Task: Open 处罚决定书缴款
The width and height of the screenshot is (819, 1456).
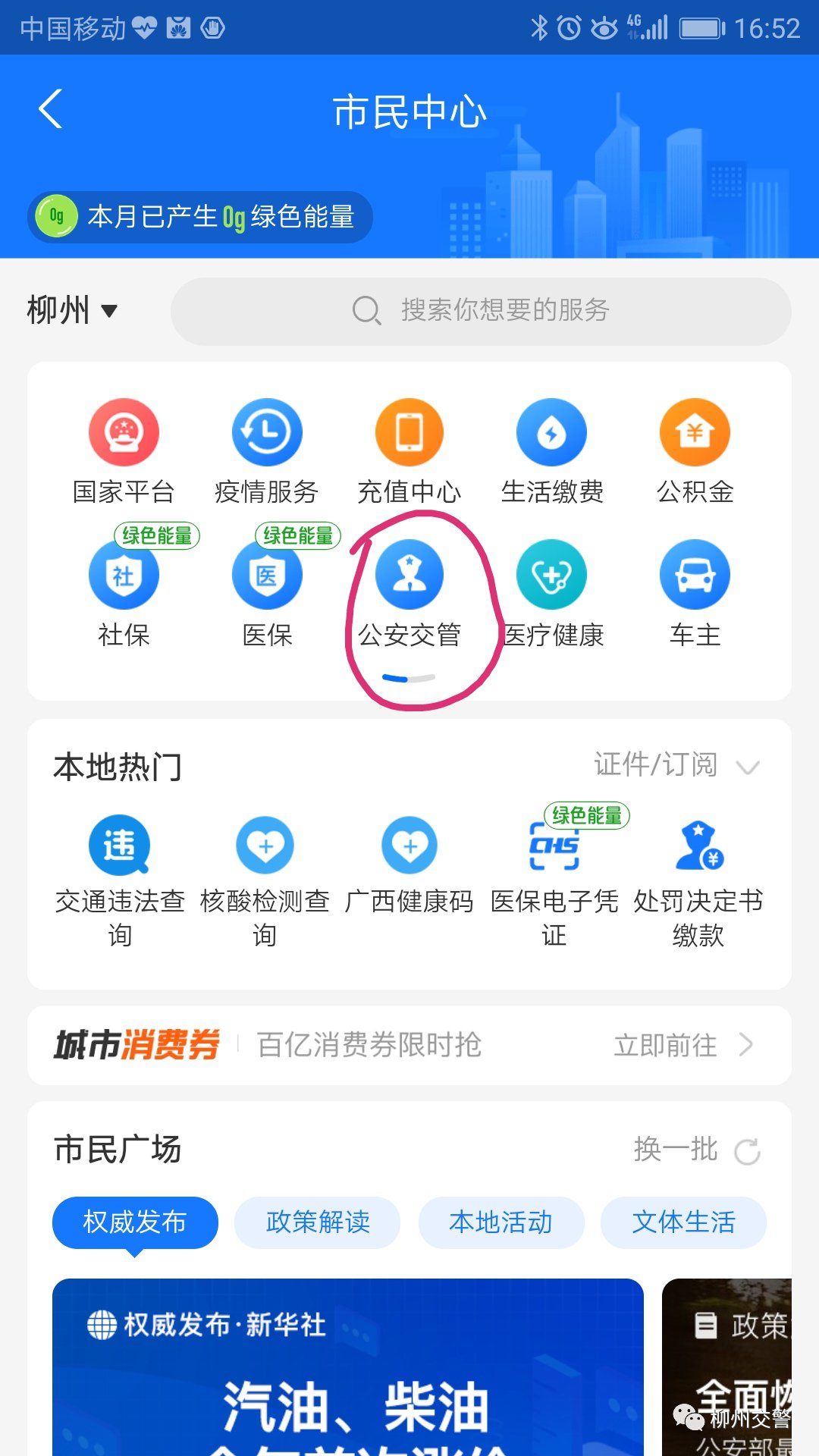Action: [x=698, y=872]
